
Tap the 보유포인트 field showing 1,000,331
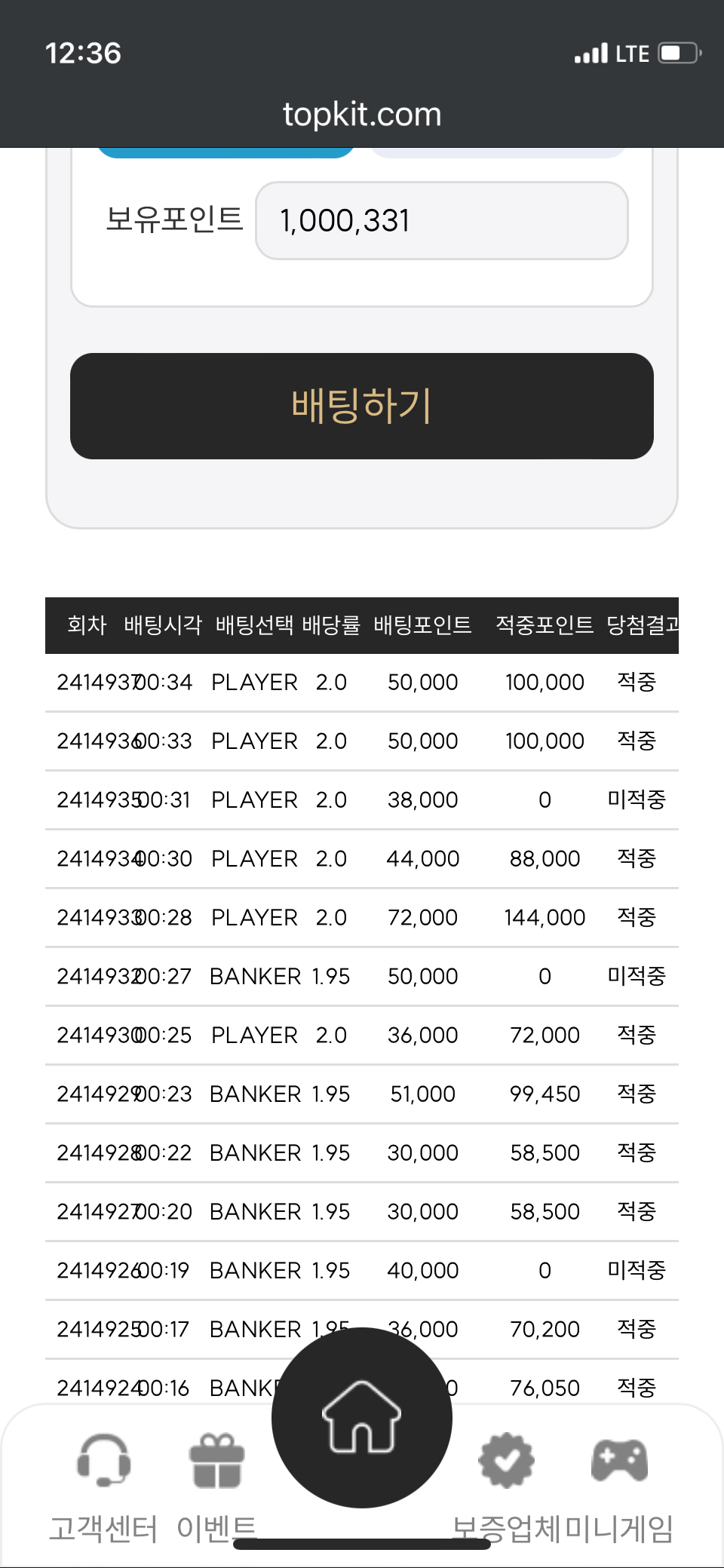click(x=442, y=220)
